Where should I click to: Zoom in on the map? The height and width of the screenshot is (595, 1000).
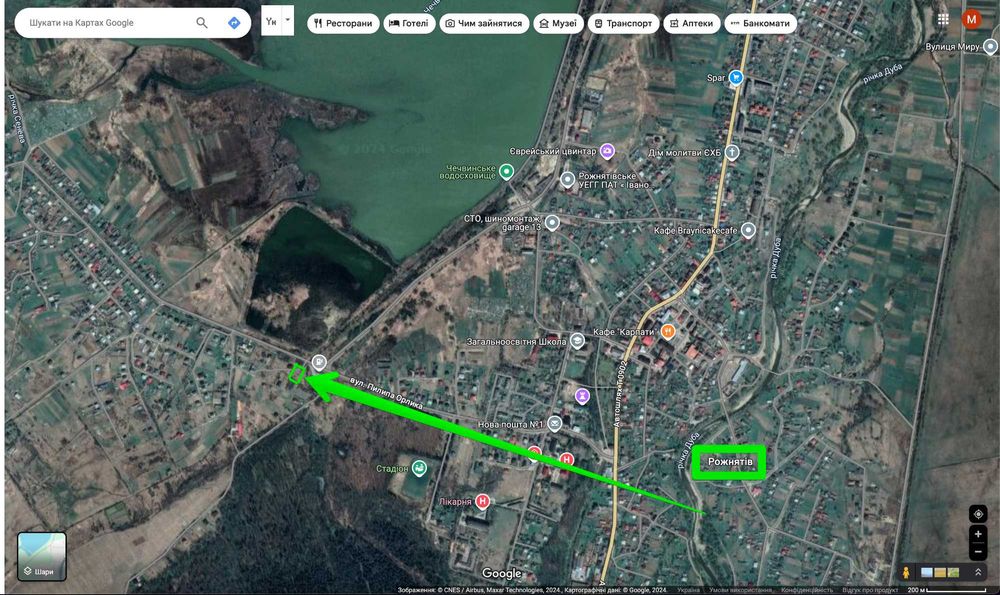(978, 534)
